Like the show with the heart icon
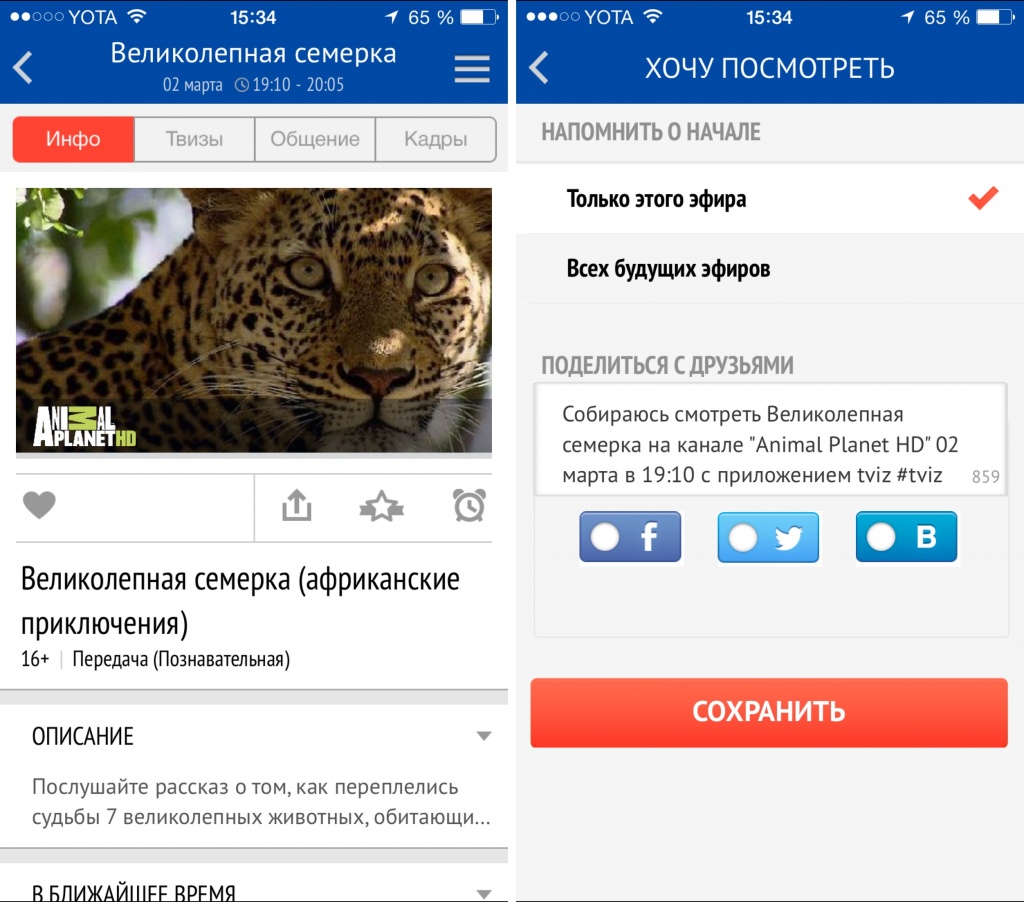 pos(40,507)
